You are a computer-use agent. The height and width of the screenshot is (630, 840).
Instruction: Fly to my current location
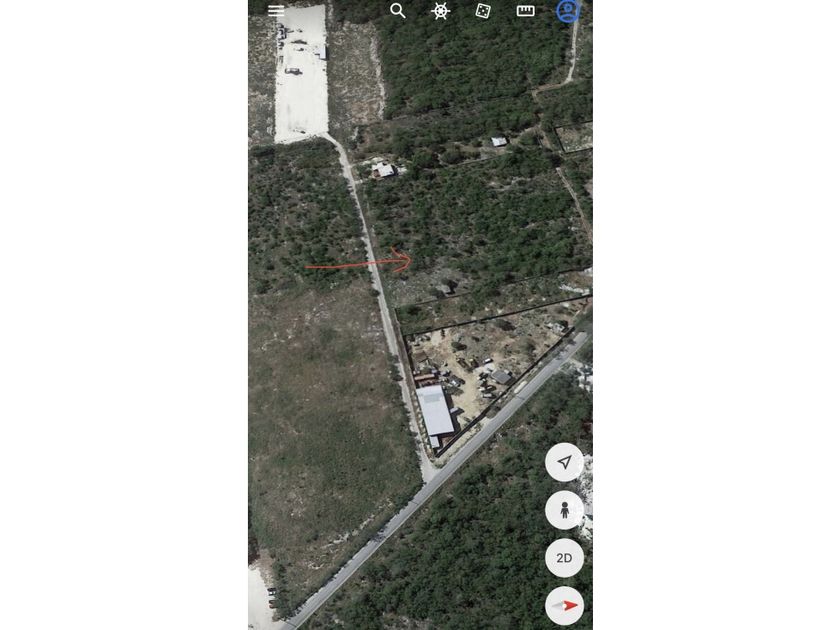pos(564,462)
